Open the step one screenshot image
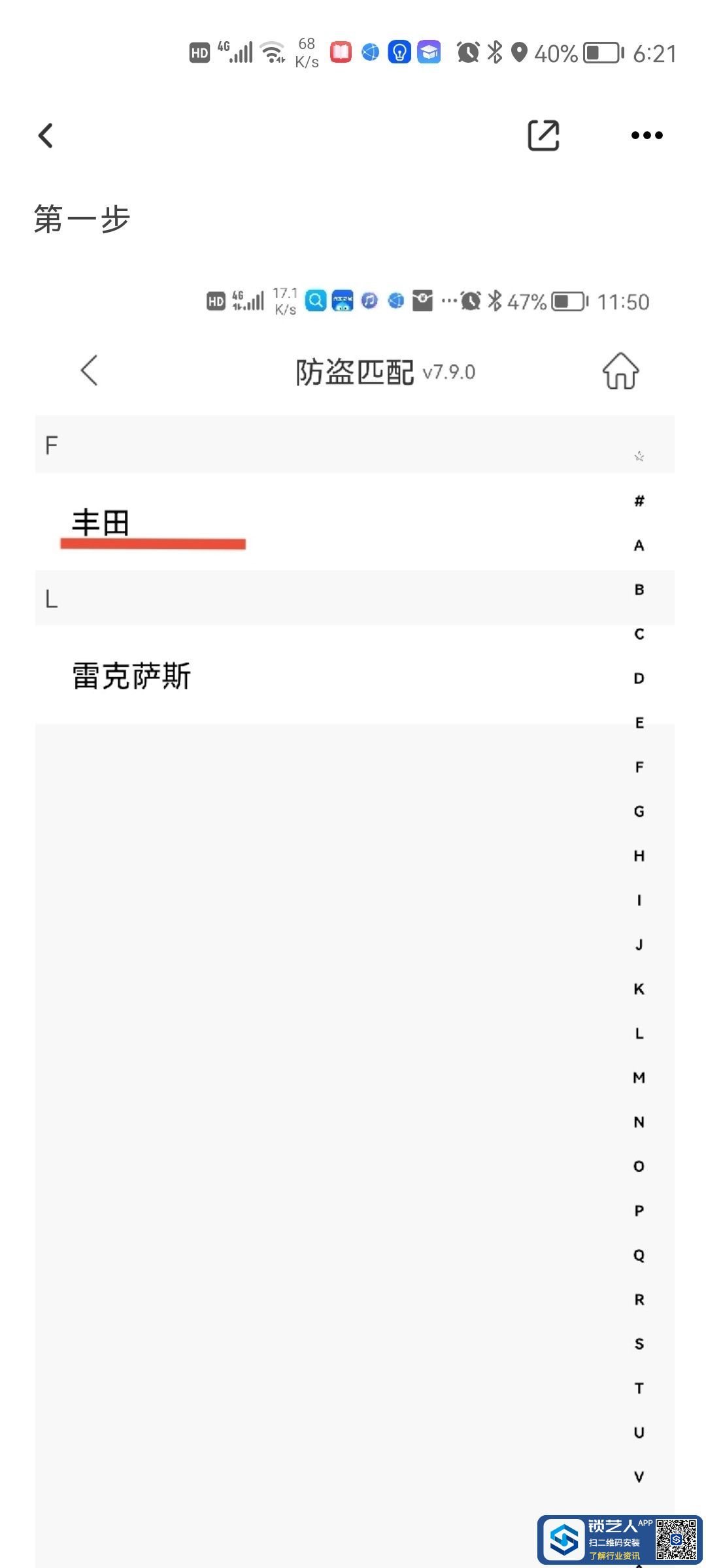 (x=354, y=915)
